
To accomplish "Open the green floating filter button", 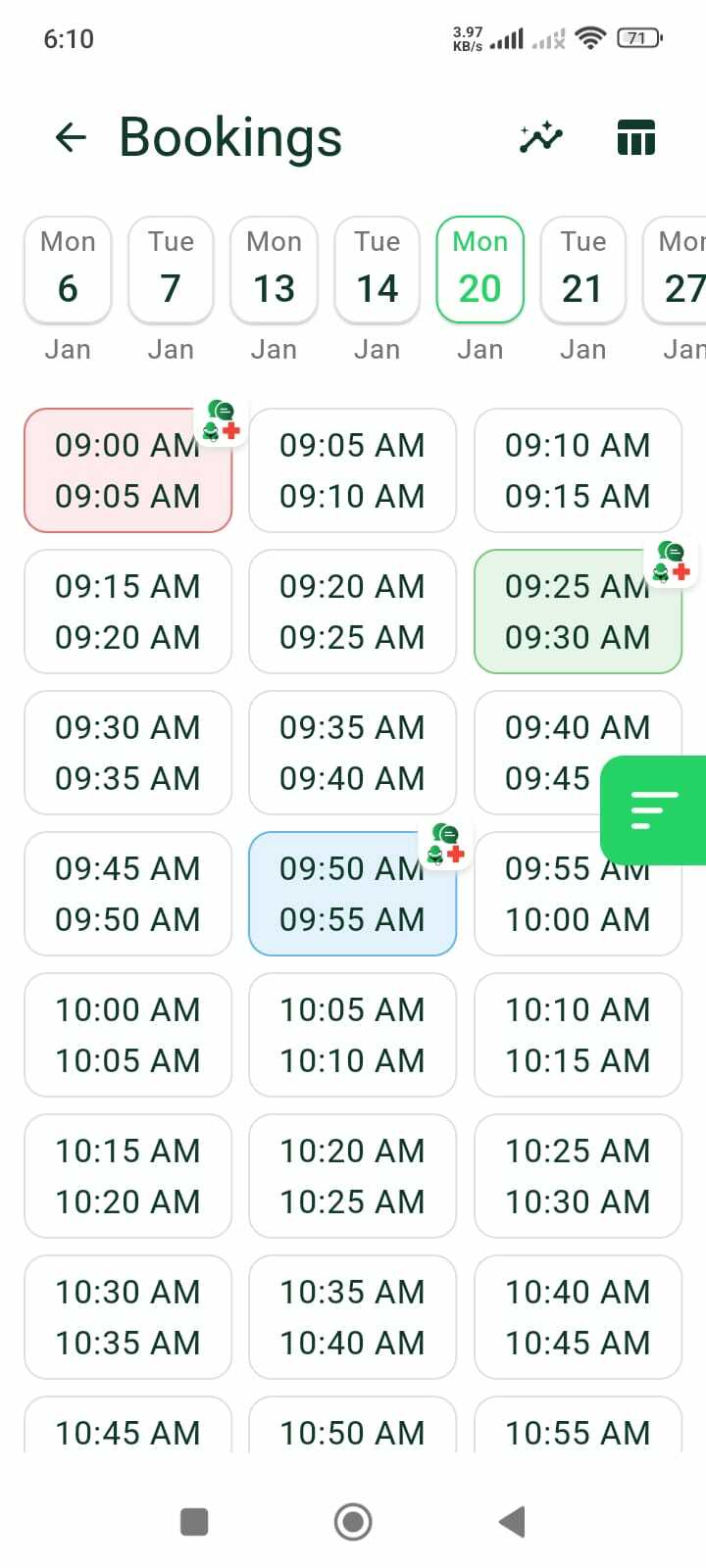I will [655, 810].
